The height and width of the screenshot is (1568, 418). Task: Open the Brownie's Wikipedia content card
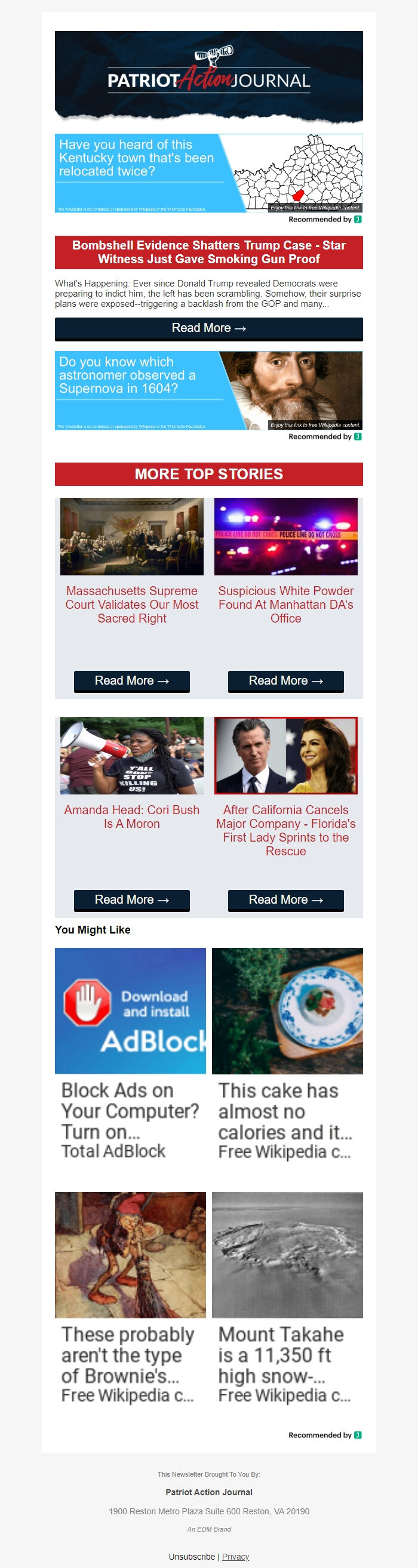(x=130, y=1297)
